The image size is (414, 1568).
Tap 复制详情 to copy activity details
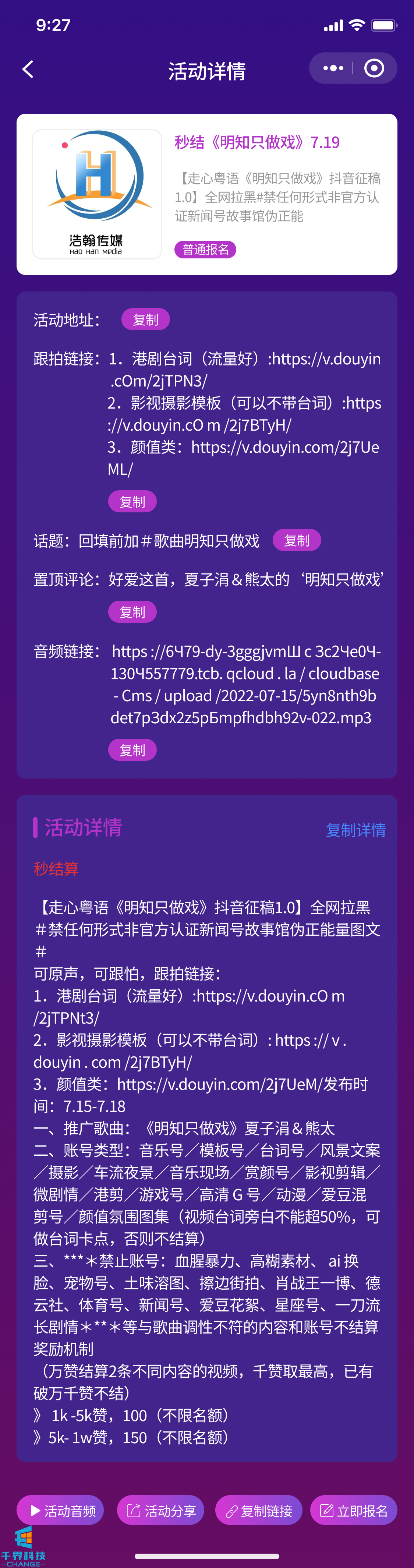point(355,830)
